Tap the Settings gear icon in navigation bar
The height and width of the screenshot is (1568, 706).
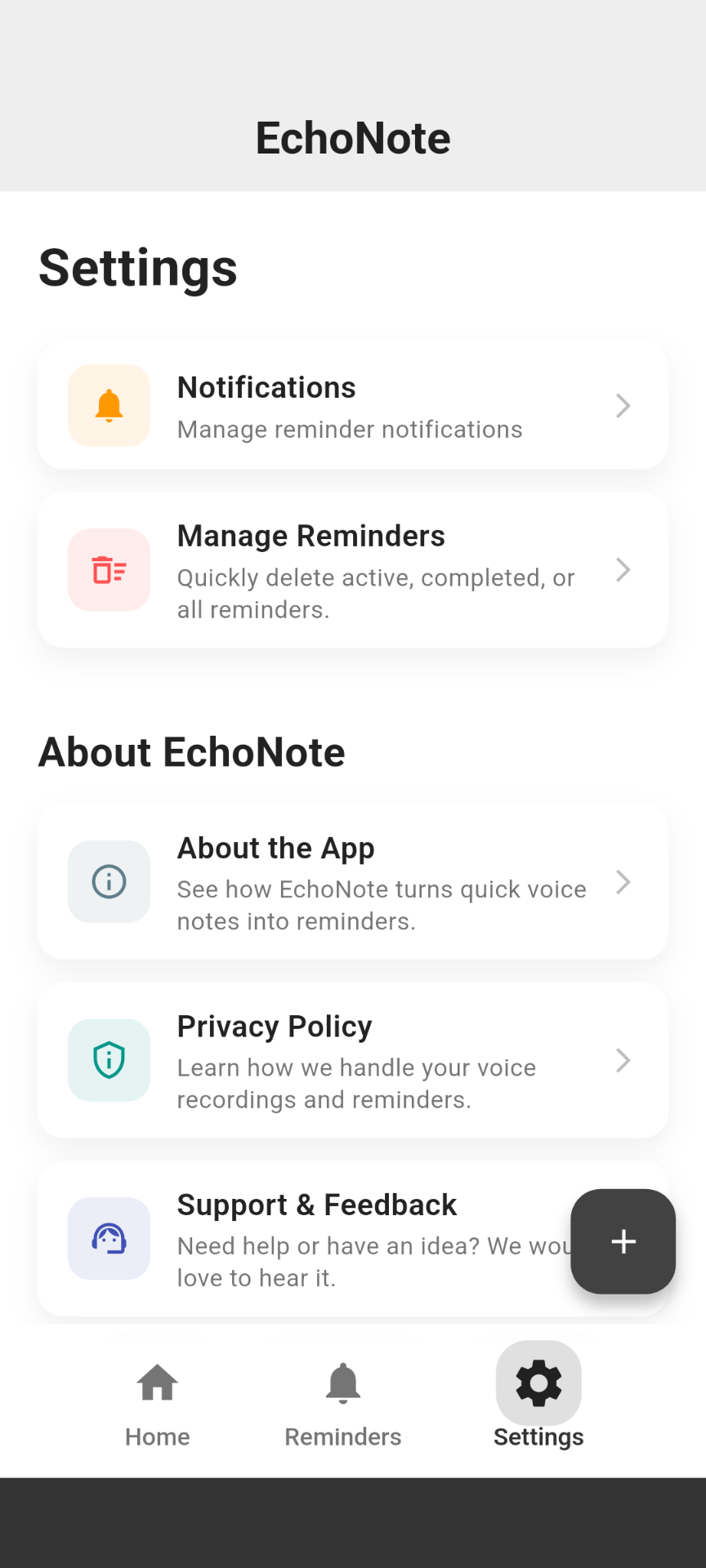[538, 1382]
